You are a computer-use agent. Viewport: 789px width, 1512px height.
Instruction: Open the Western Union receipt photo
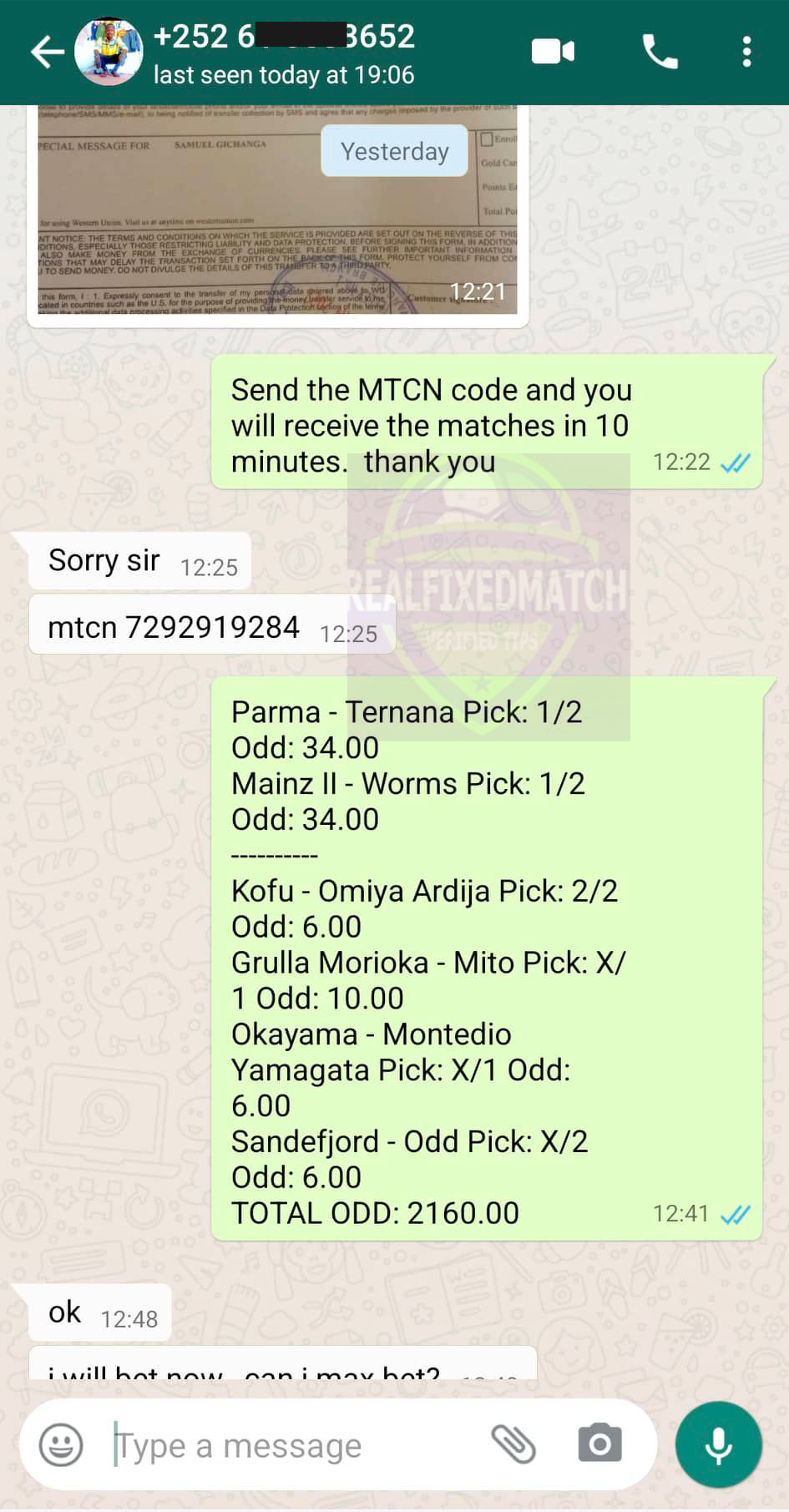point(277,210)
